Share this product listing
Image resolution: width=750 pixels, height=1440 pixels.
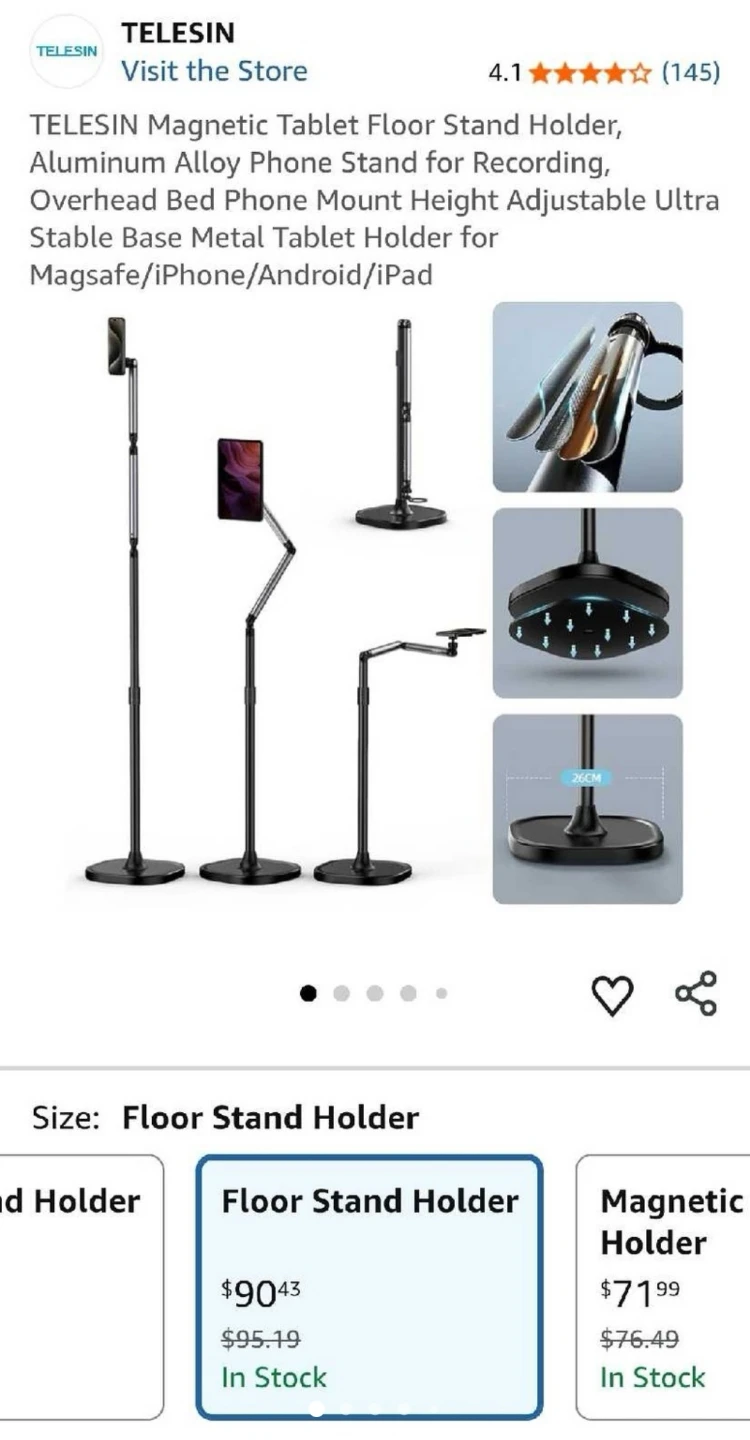coord(696,993)
